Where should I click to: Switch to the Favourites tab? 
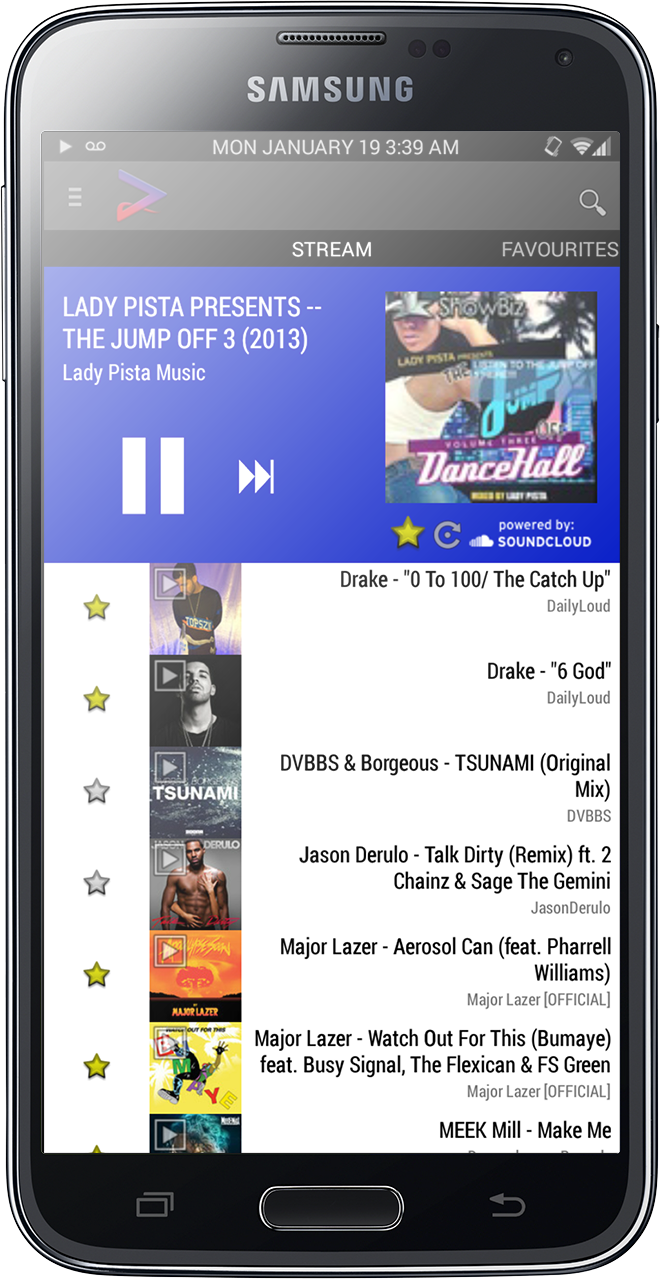tap(559, 250)
